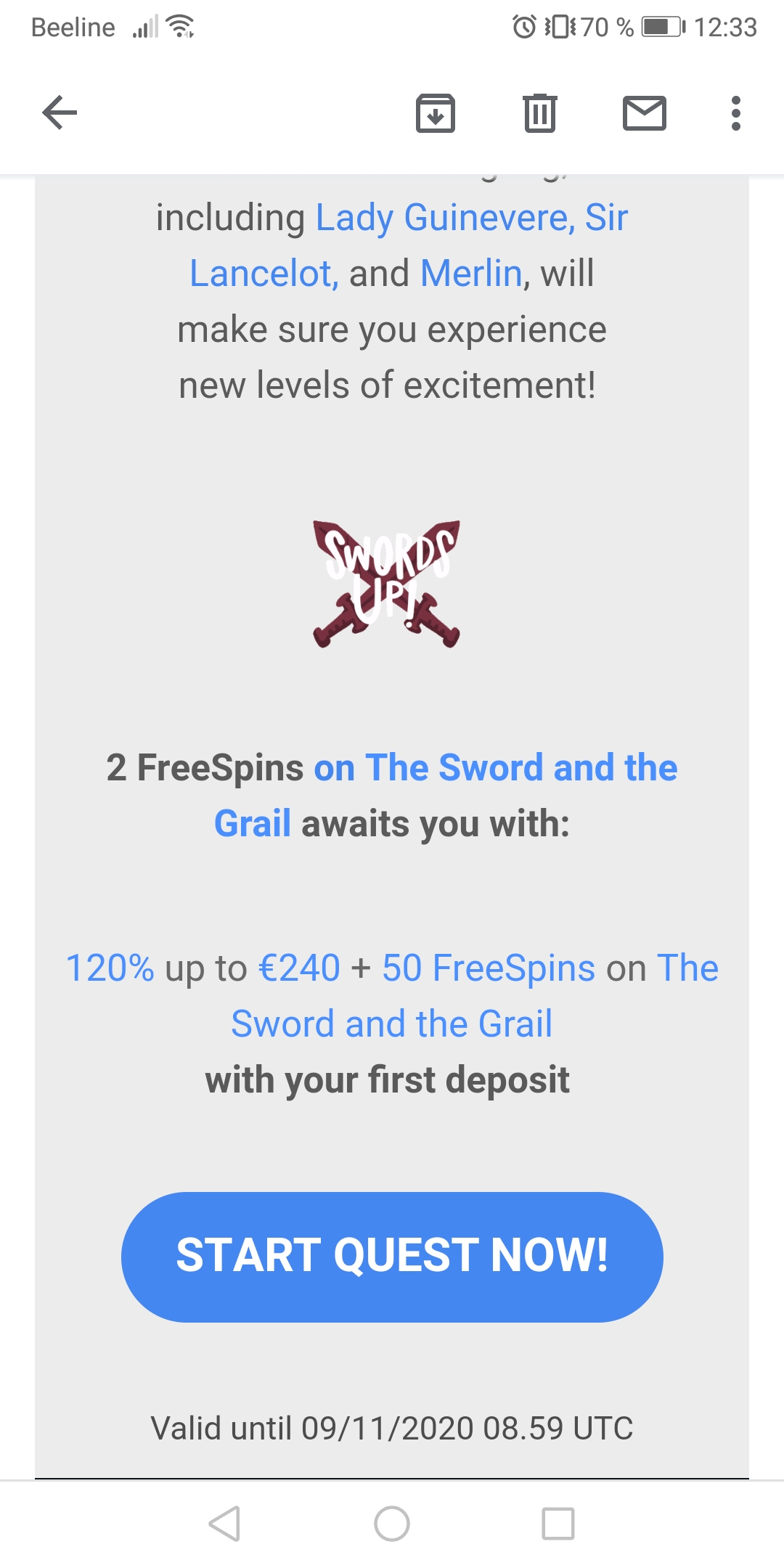This screenshot has height=1568, width=784.
Task: Tap the START QUEST NOW! button
Action: coord(392,1257)
